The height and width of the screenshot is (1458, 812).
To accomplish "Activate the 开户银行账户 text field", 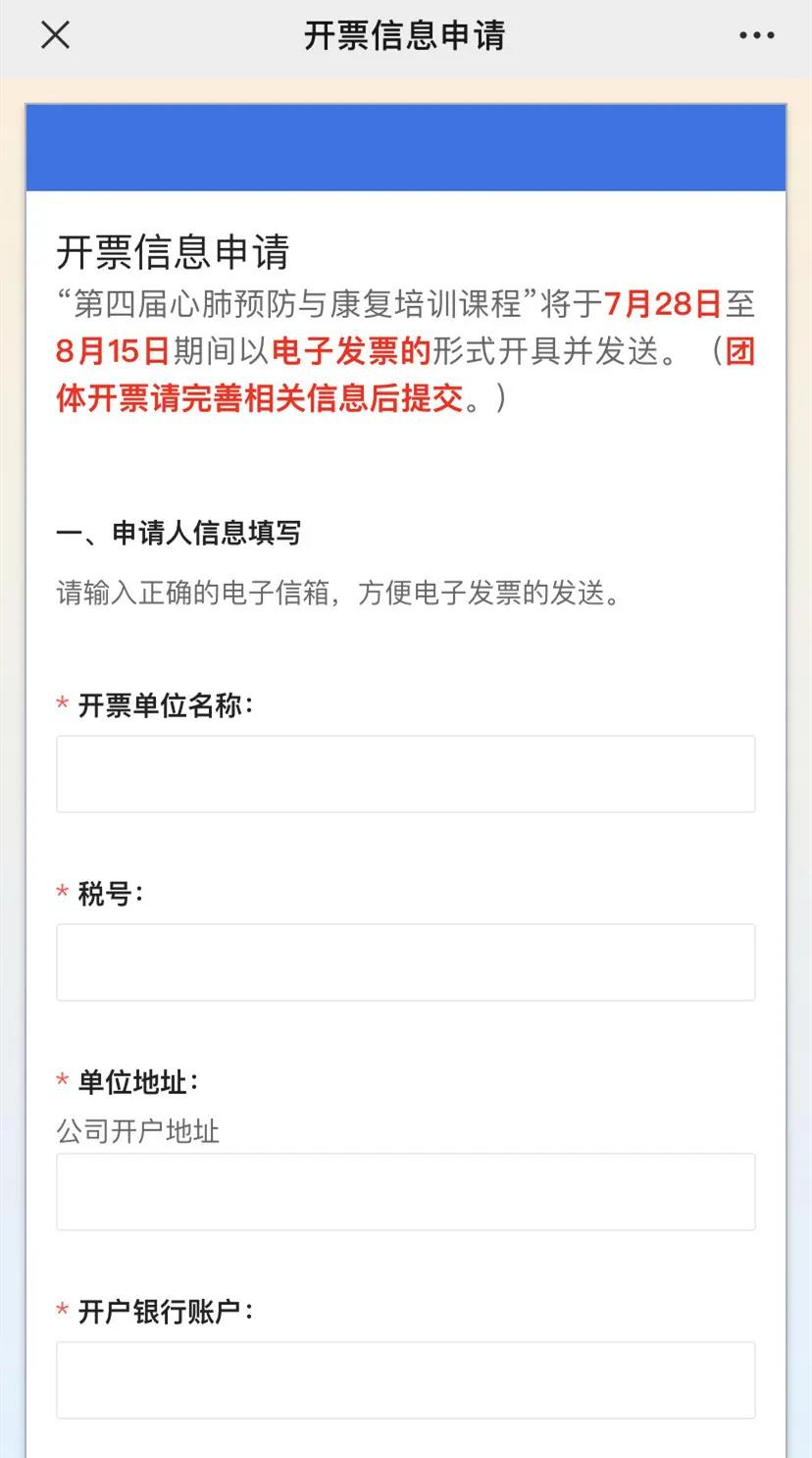I will tap(405, 1380).
